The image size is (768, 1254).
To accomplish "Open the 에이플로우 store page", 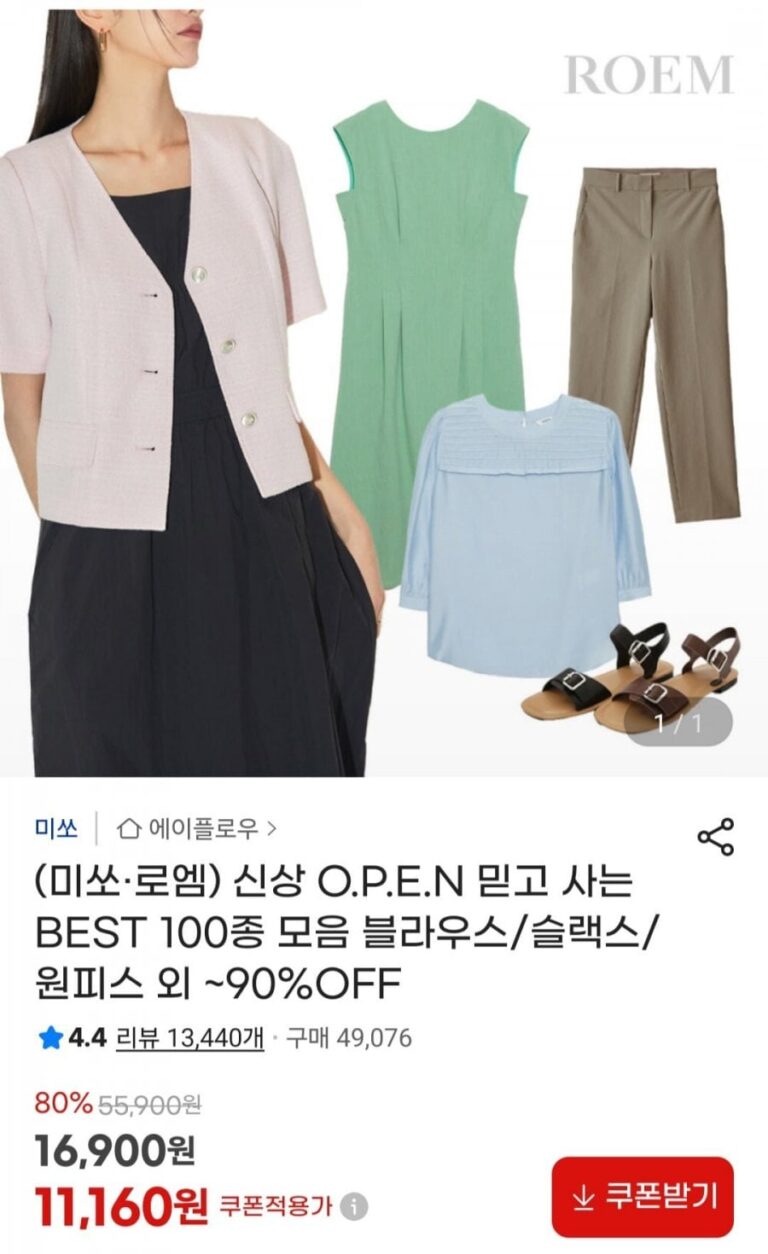I will point(197,828).
